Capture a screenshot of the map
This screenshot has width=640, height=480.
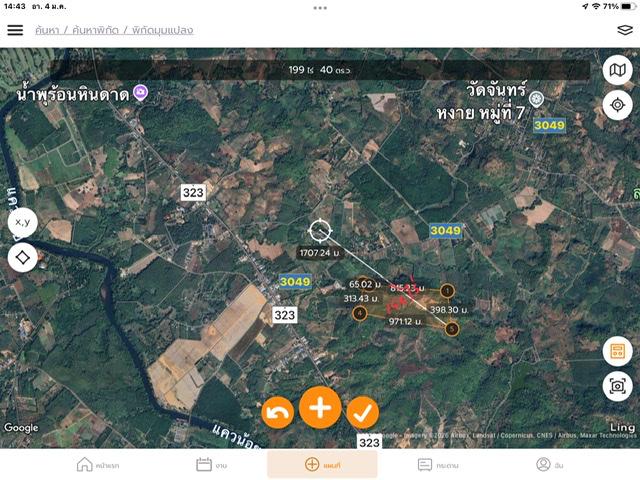[617, 386]
